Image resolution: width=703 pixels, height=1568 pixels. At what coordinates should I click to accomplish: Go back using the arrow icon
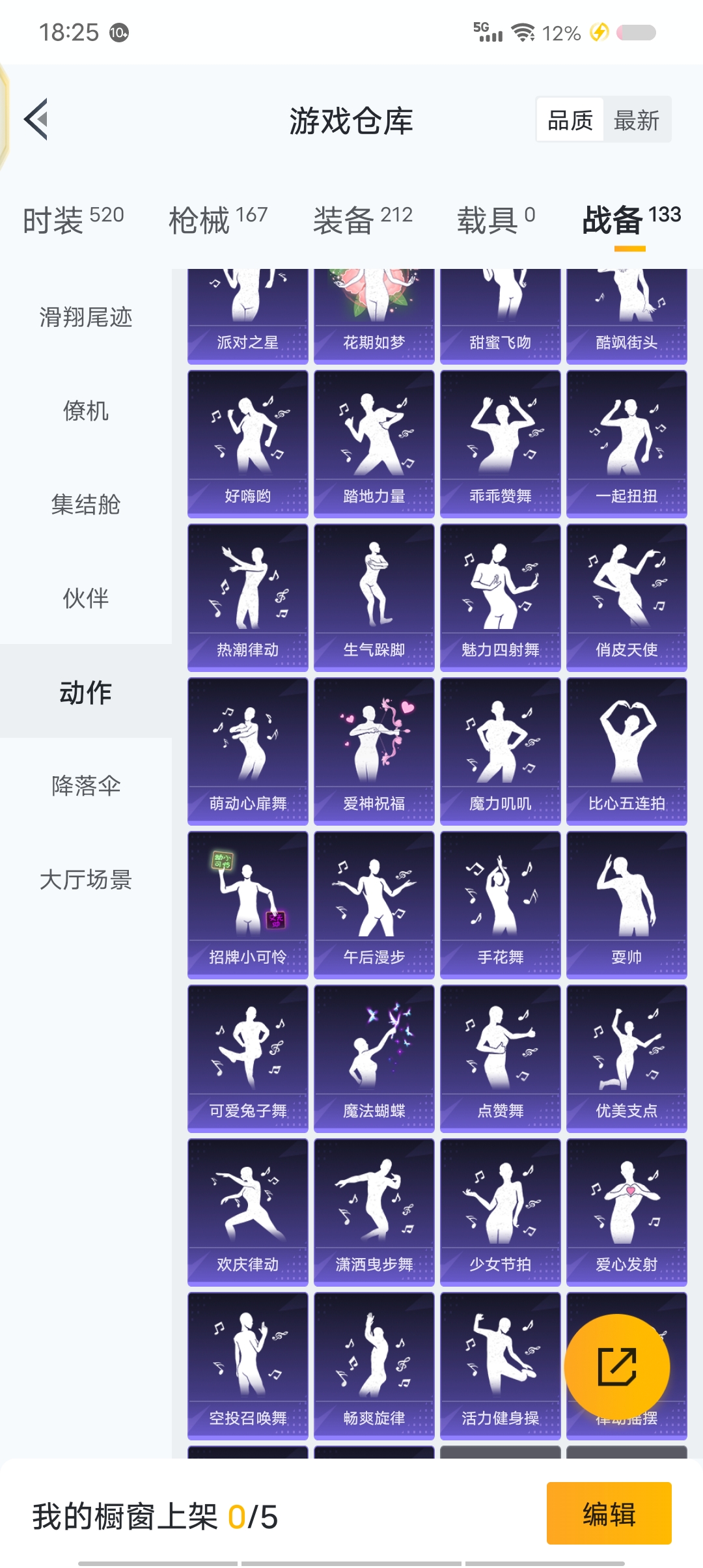(x=36, y=120)
